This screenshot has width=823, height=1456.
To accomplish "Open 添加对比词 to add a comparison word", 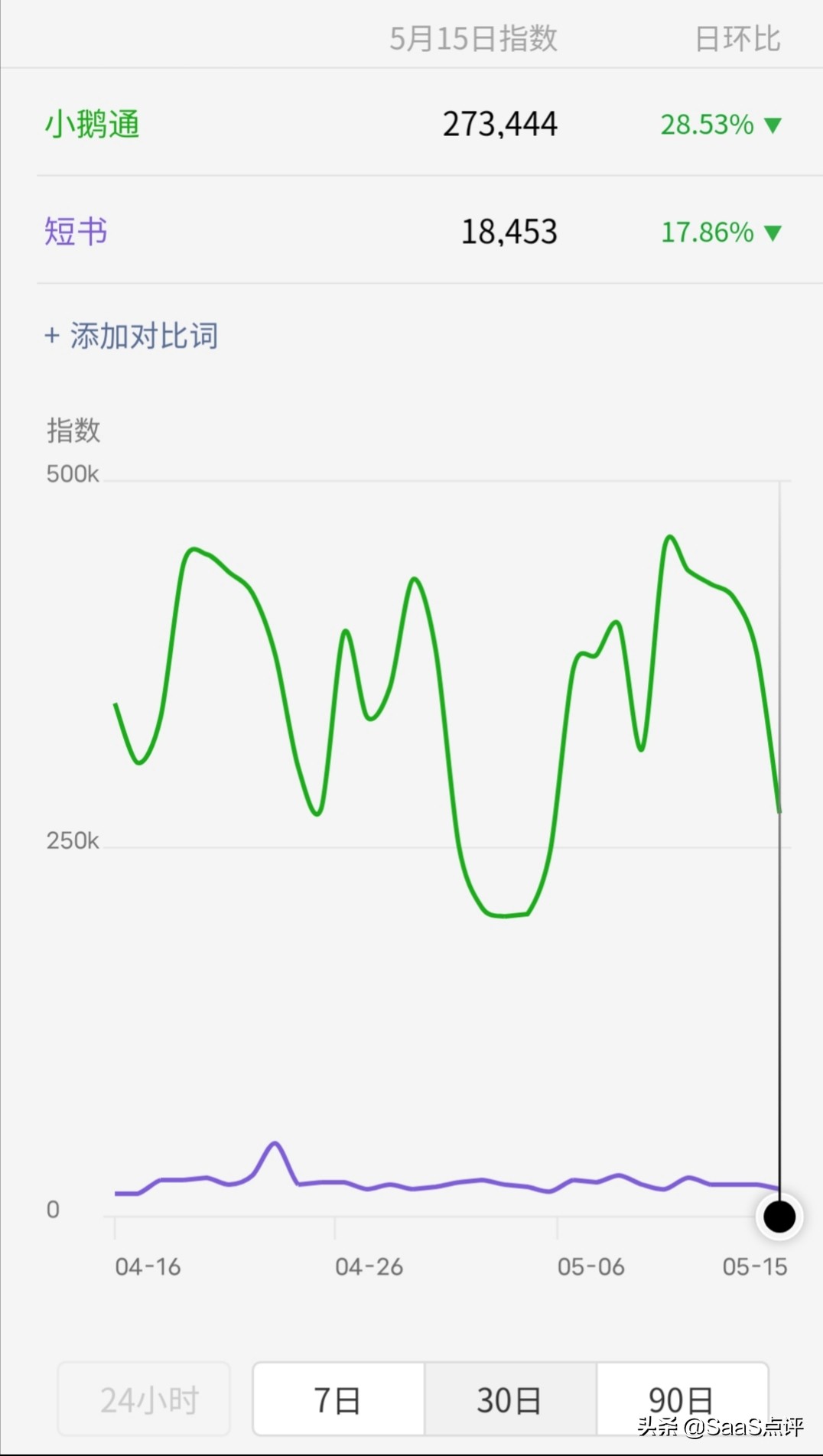I will pyautogui.click(x=142, y=336).
